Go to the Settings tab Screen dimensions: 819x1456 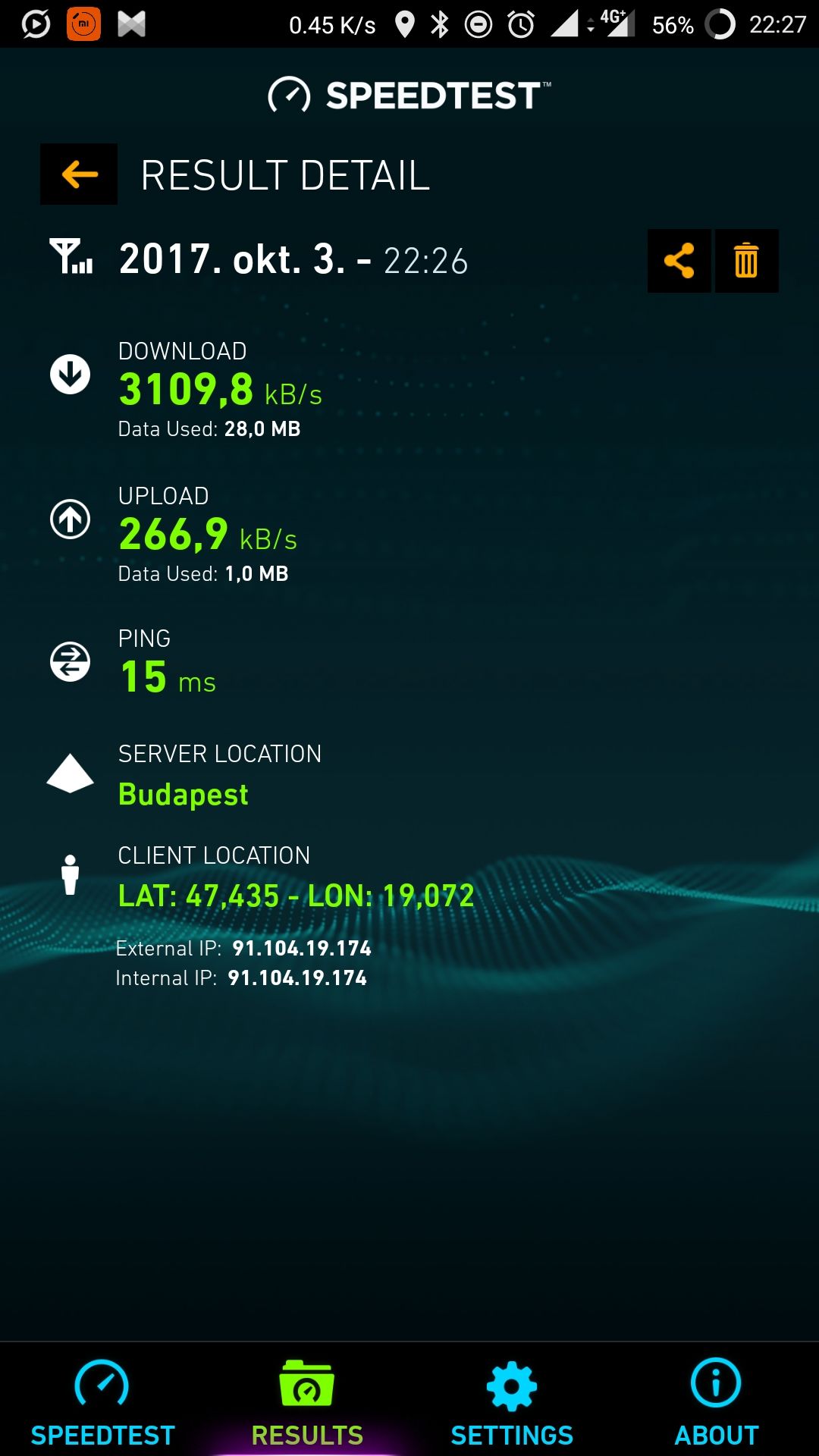coord(512,1402)
